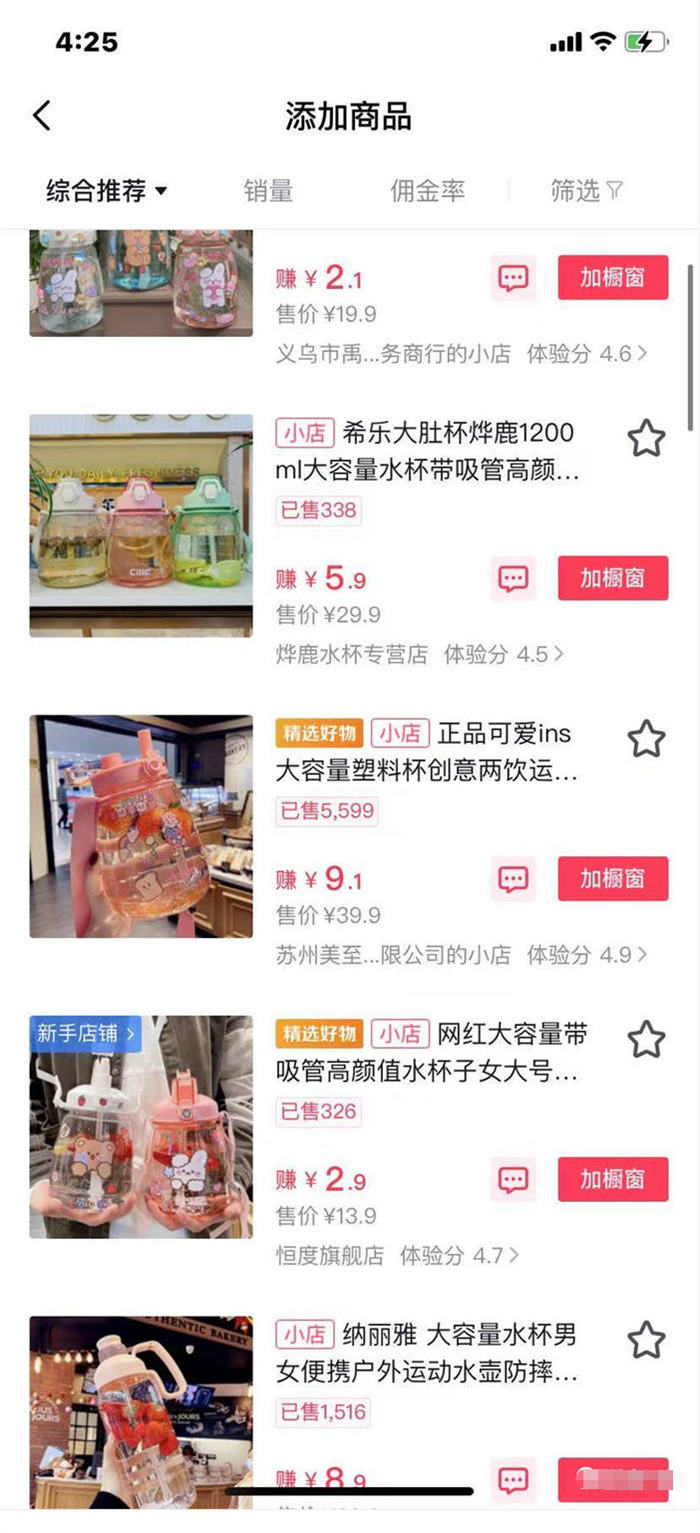
Task: Expand the 综合推荐 sort dropdown
Action: coord(106,190)
